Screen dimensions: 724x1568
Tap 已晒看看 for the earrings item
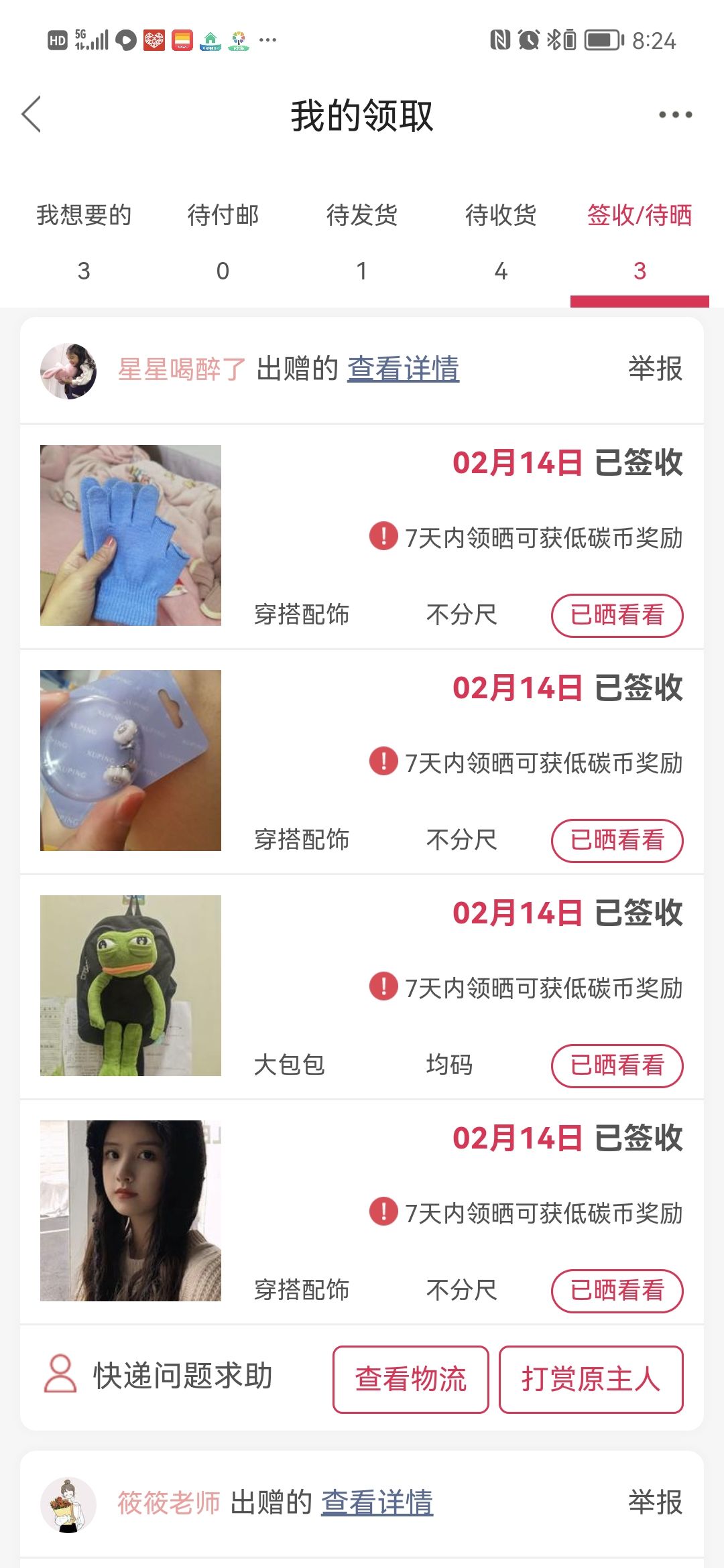(617, 840)
